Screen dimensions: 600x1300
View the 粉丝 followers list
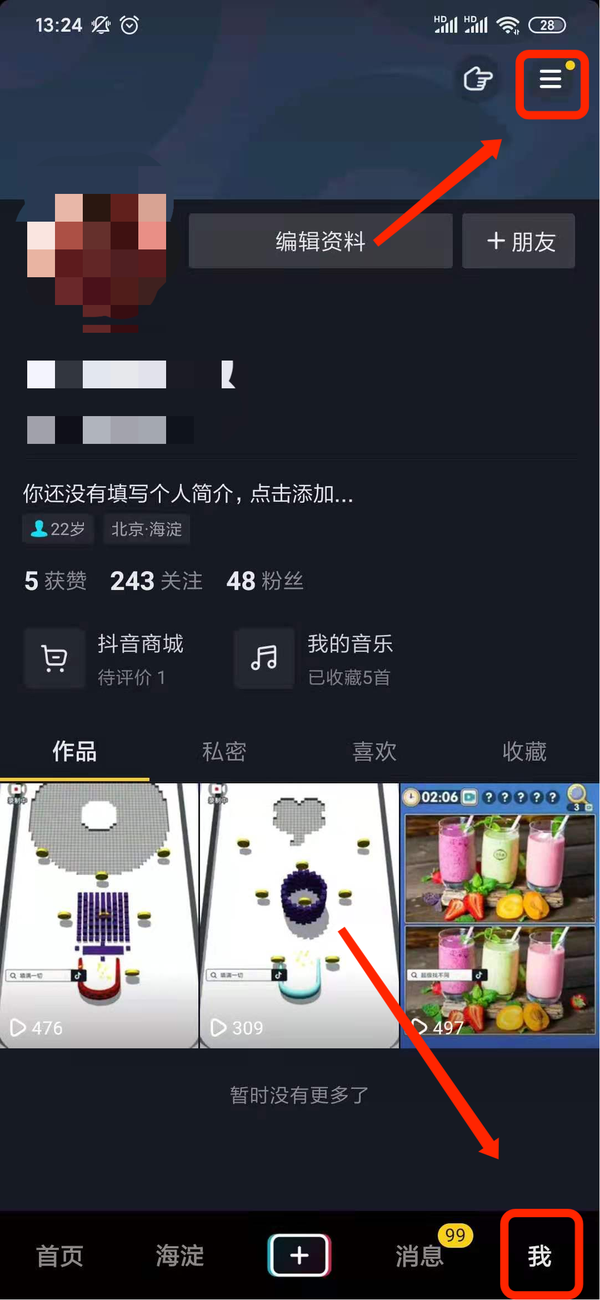coord(265,581)
